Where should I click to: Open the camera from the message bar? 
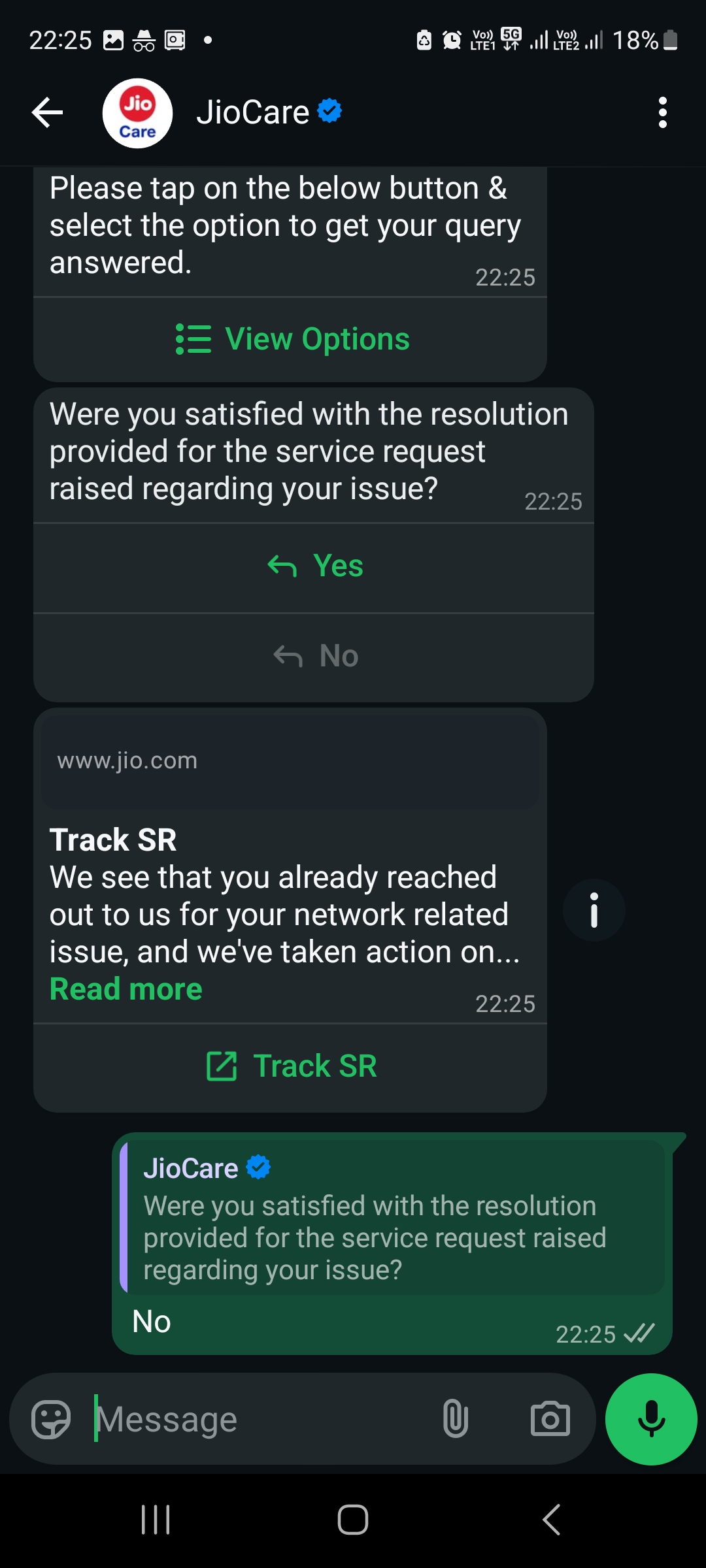click(x=550, y=1419)
